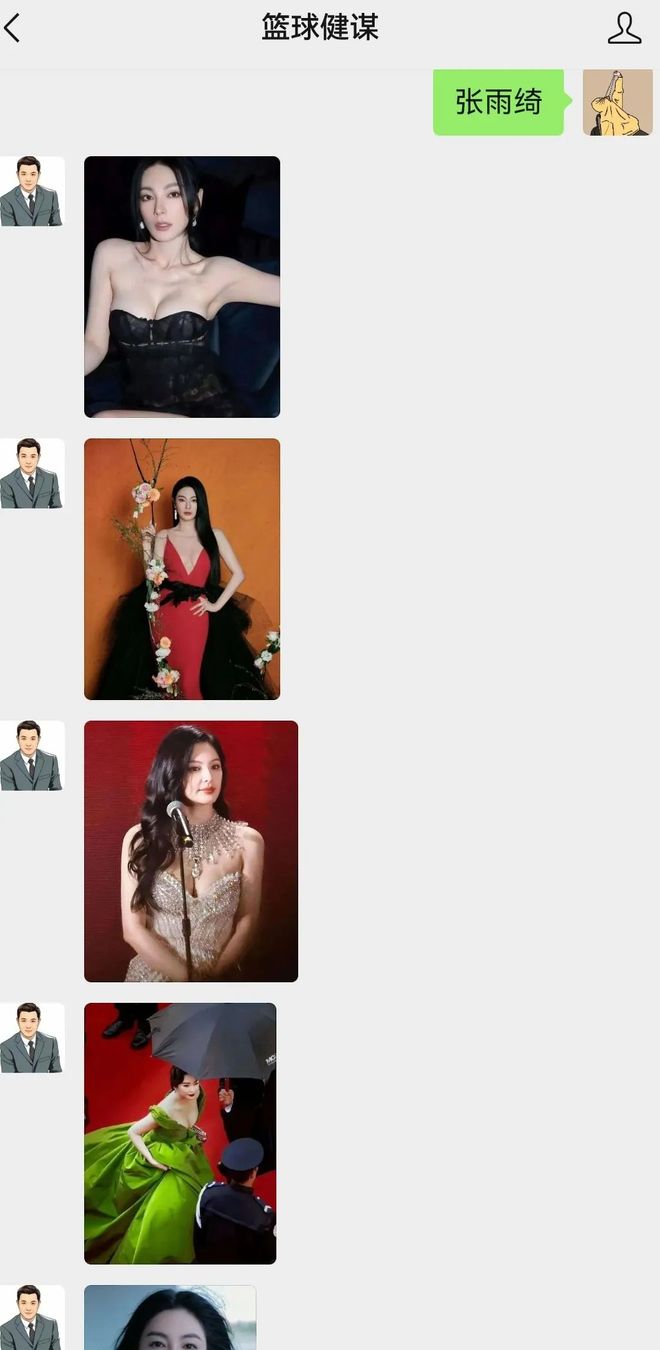Open sender's avatar beside the black dress photo

[x=32, y=191]
